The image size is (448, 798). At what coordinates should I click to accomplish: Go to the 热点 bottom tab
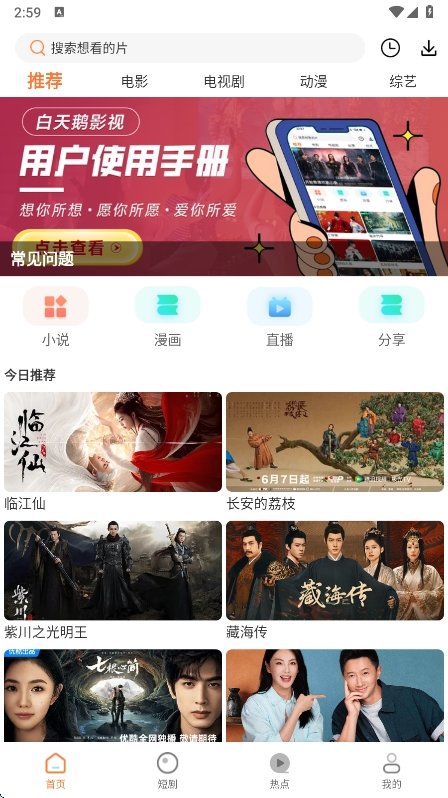click(x=279, y=771)
